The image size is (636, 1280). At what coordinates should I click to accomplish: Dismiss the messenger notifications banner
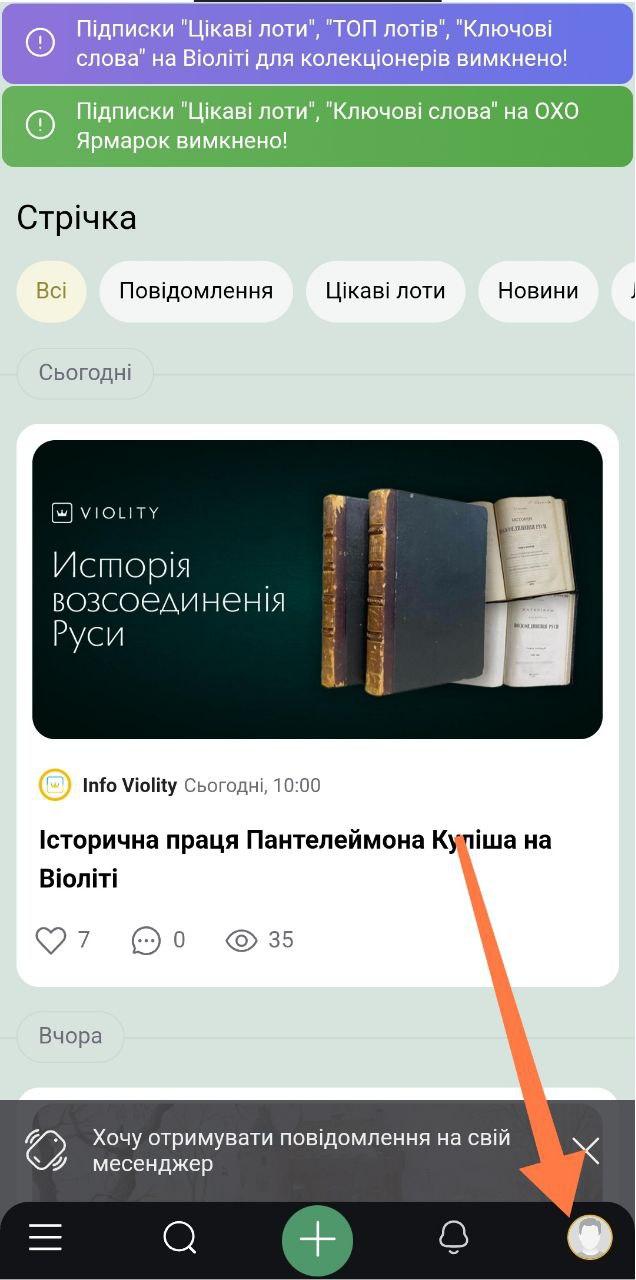tap(586, 1150)
